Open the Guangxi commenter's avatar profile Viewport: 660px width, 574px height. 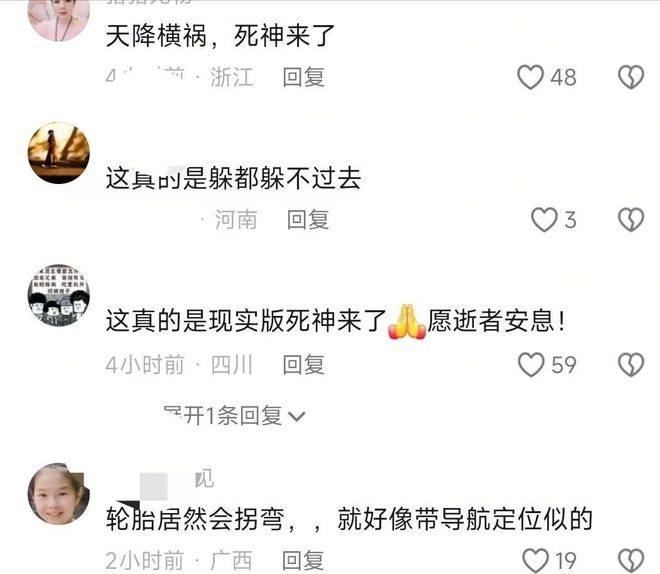(58, 494)
